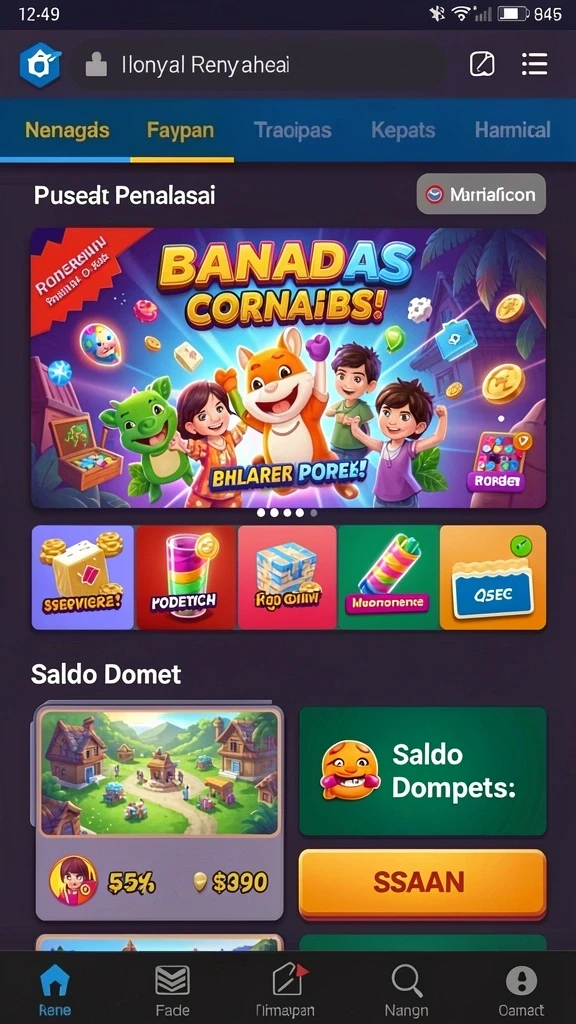Go to the Fade bottom tab
Viewport: 576px width, 1024px height.
(172, 990)
